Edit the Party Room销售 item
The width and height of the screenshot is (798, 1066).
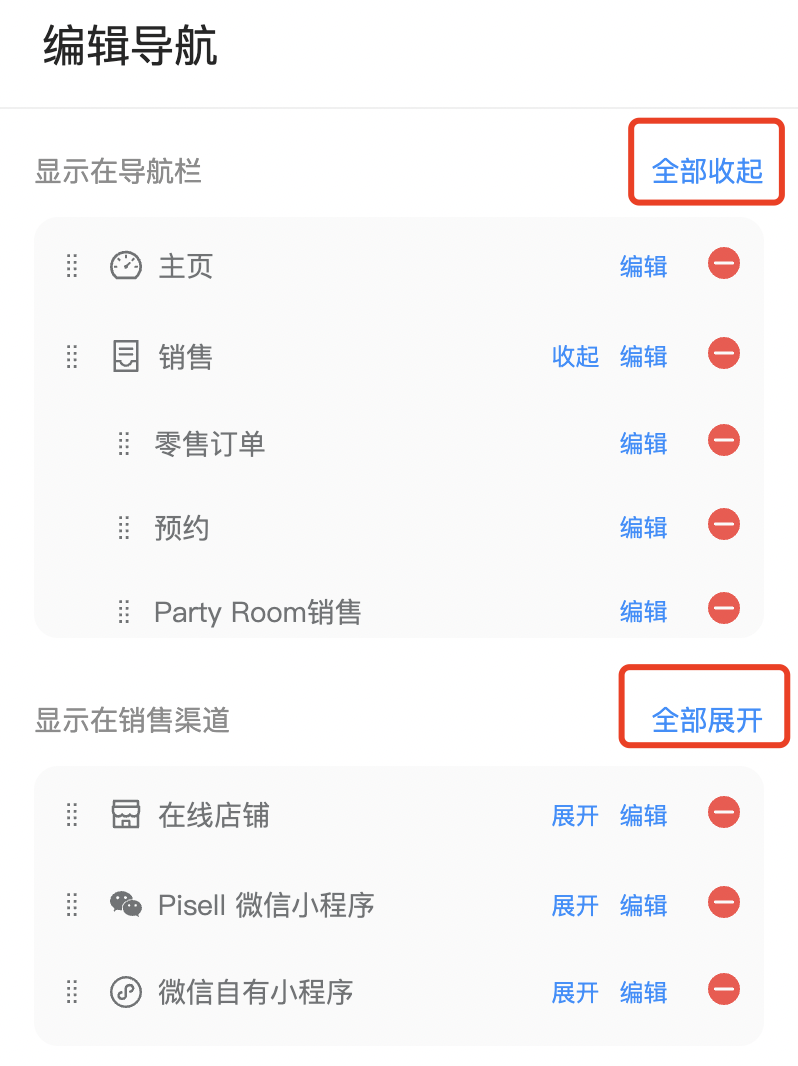pyautogui.click(x=643, y=611)
